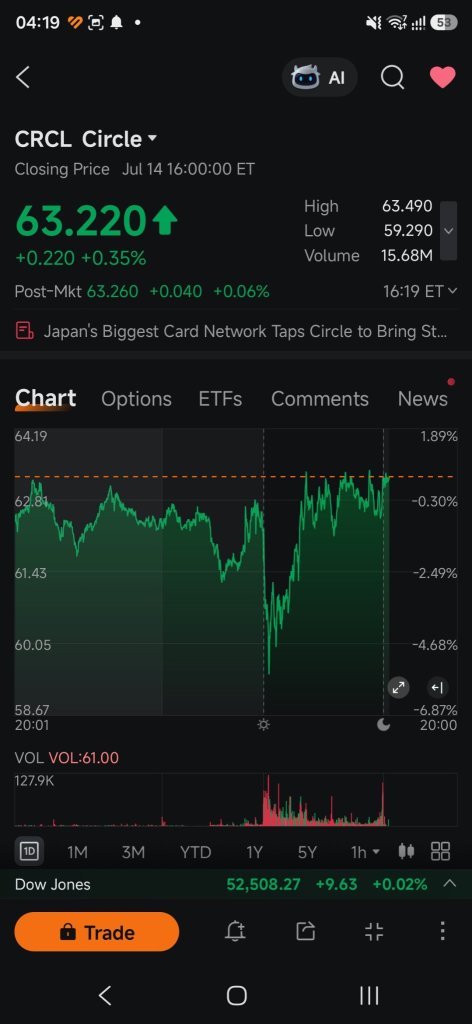Image resolution: width=472 pixels, height=1024 pixels.
Task: Expand the chart to full screen
Action: tap(398, 687)
